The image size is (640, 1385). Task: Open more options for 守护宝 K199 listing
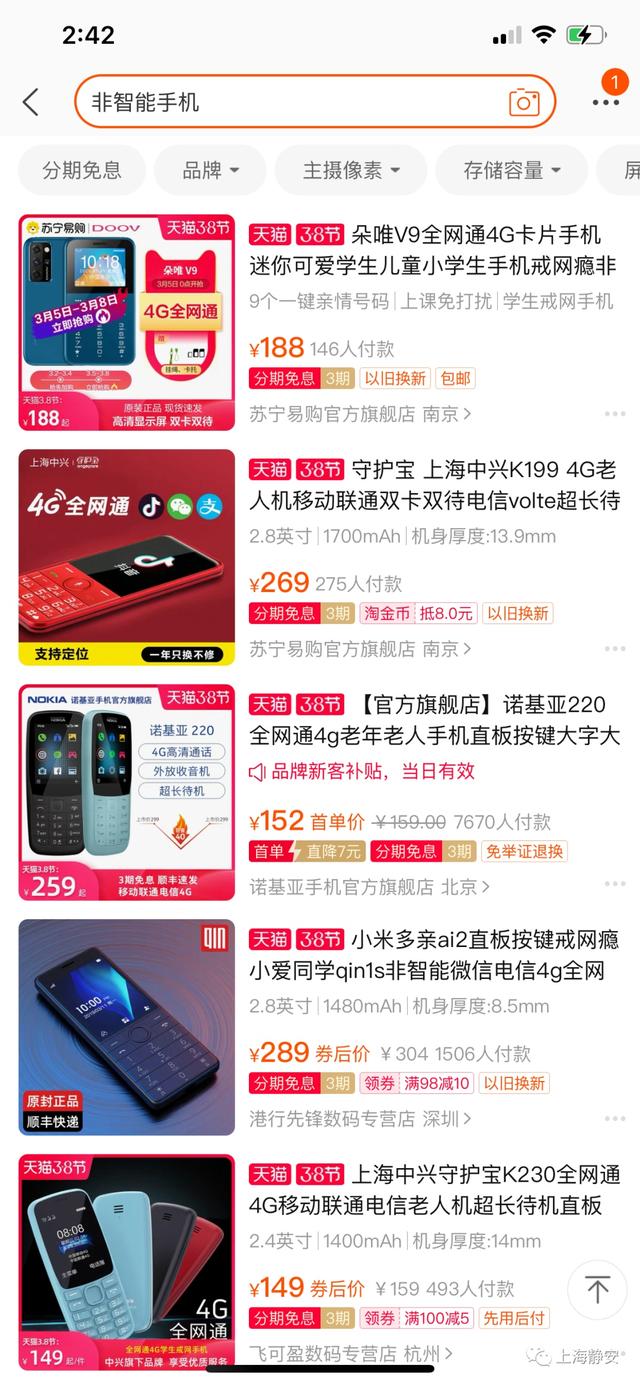(614, 648)
